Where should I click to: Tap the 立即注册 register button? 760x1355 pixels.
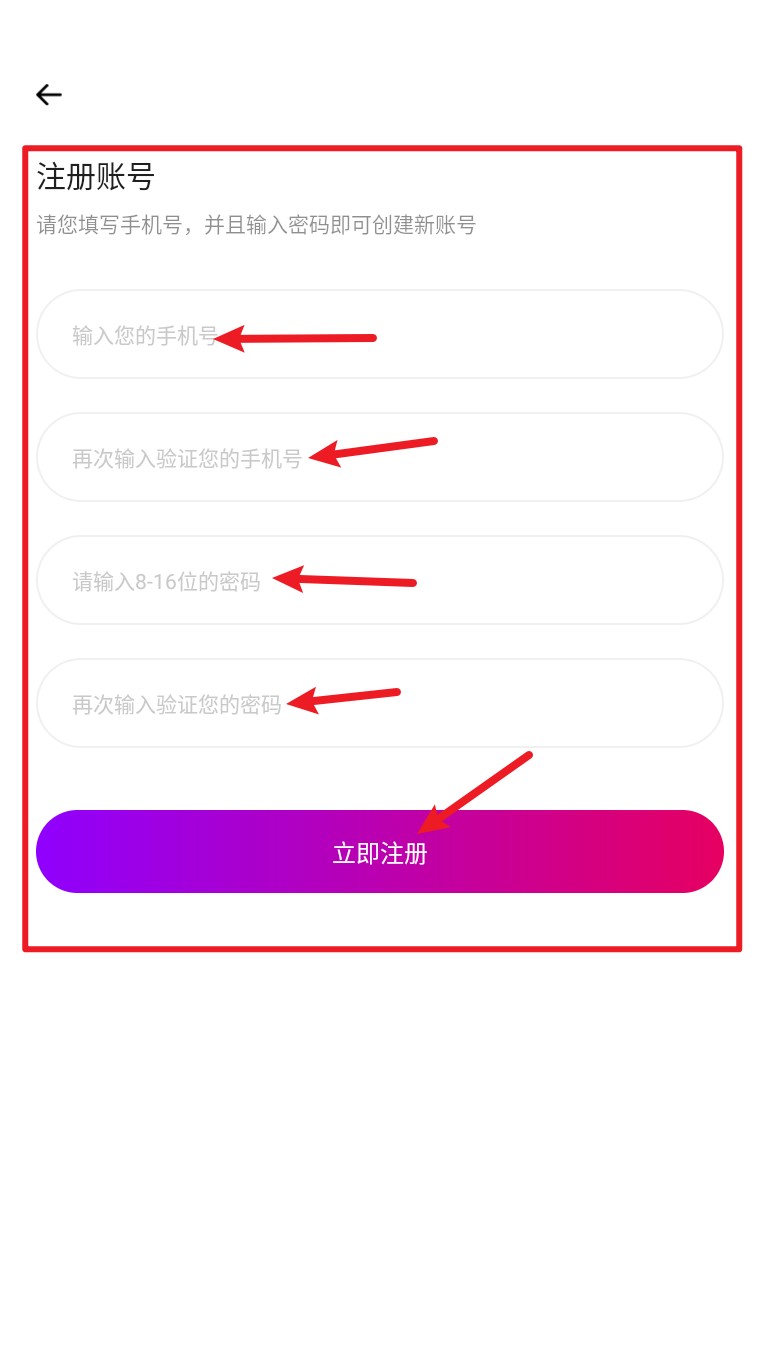click(x=380, y=852)
